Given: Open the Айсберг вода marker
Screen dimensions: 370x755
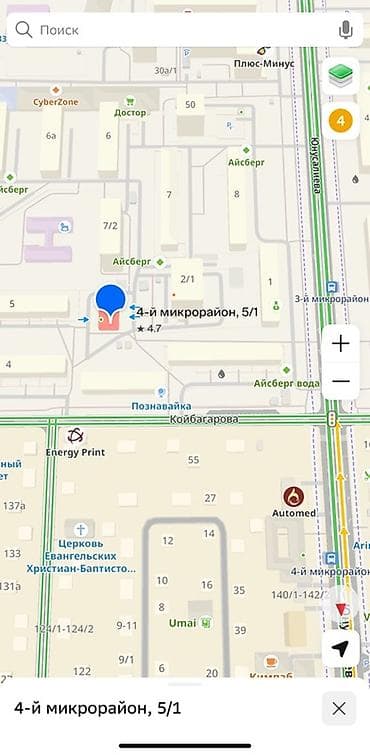Looking at the screenshot, I should click(x=287, y=370).
